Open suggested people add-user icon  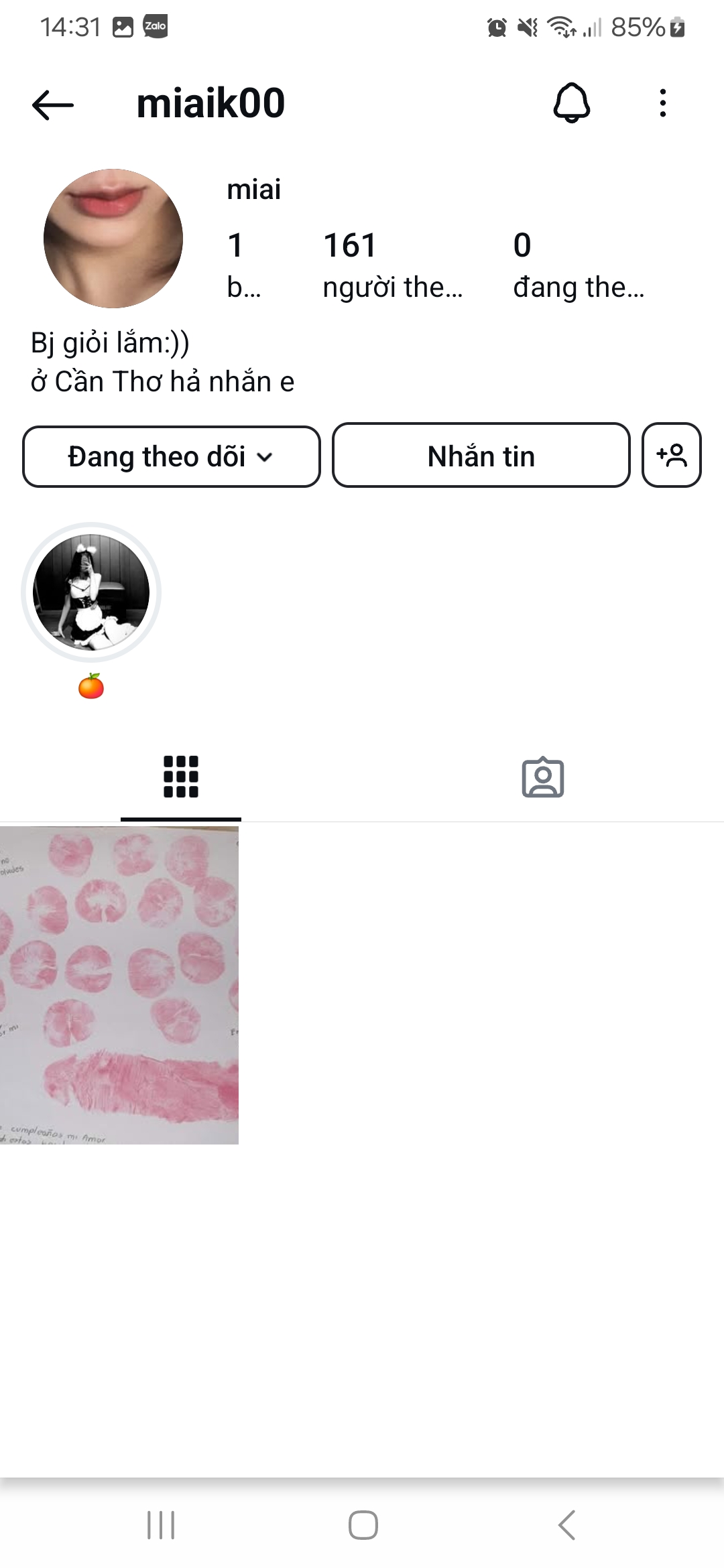click(672, 455)
